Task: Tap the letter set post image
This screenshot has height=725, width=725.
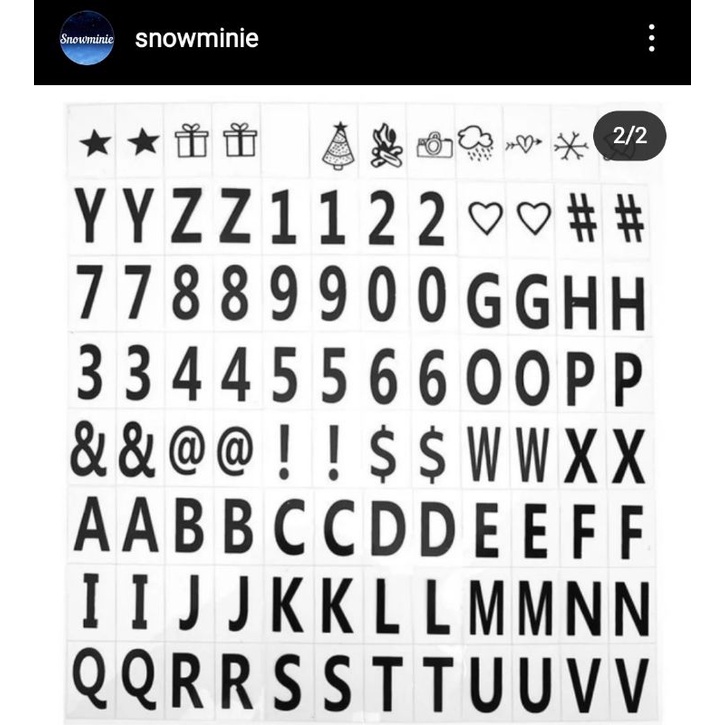Action: [362, 410]
